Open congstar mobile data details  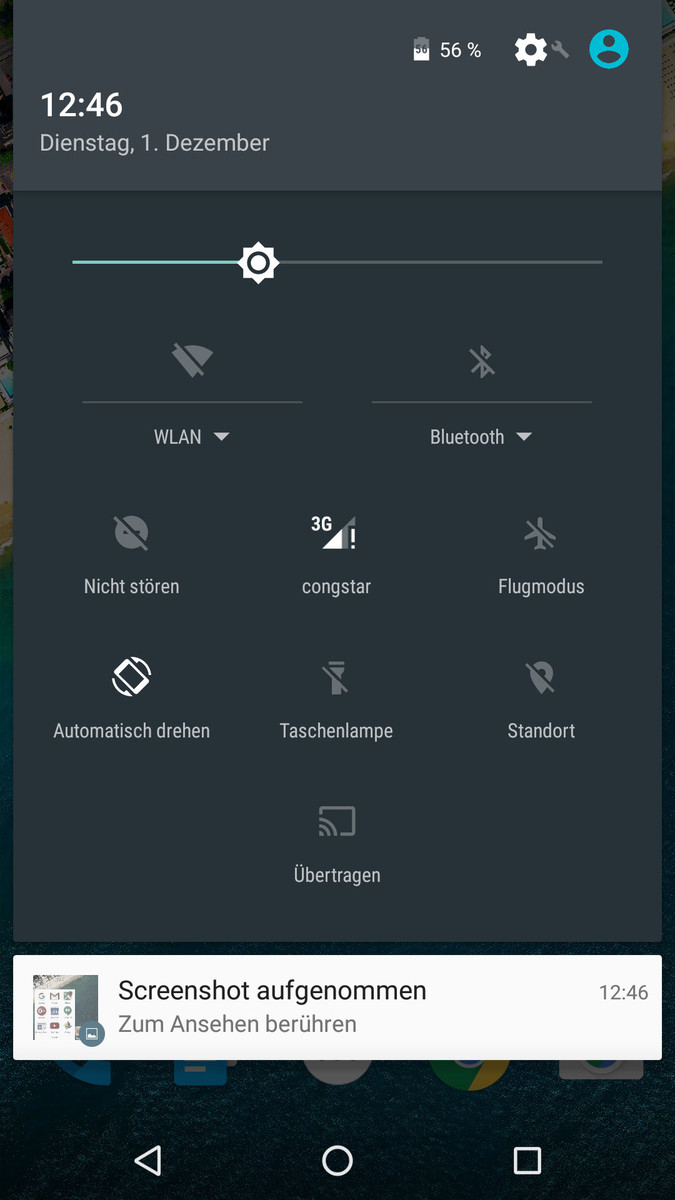coord(336,533)
